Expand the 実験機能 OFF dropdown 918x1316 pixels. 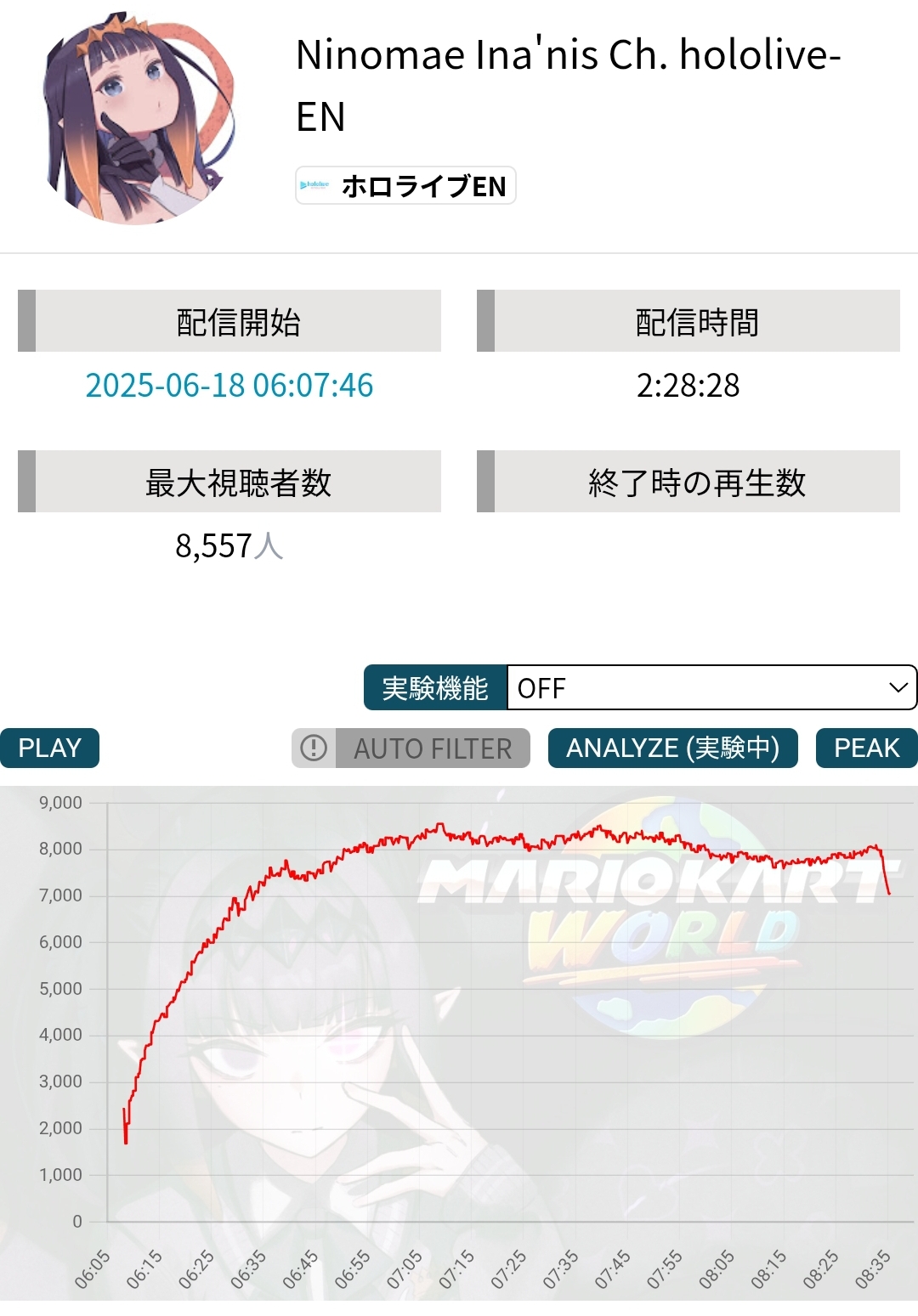tap(711, 687)
